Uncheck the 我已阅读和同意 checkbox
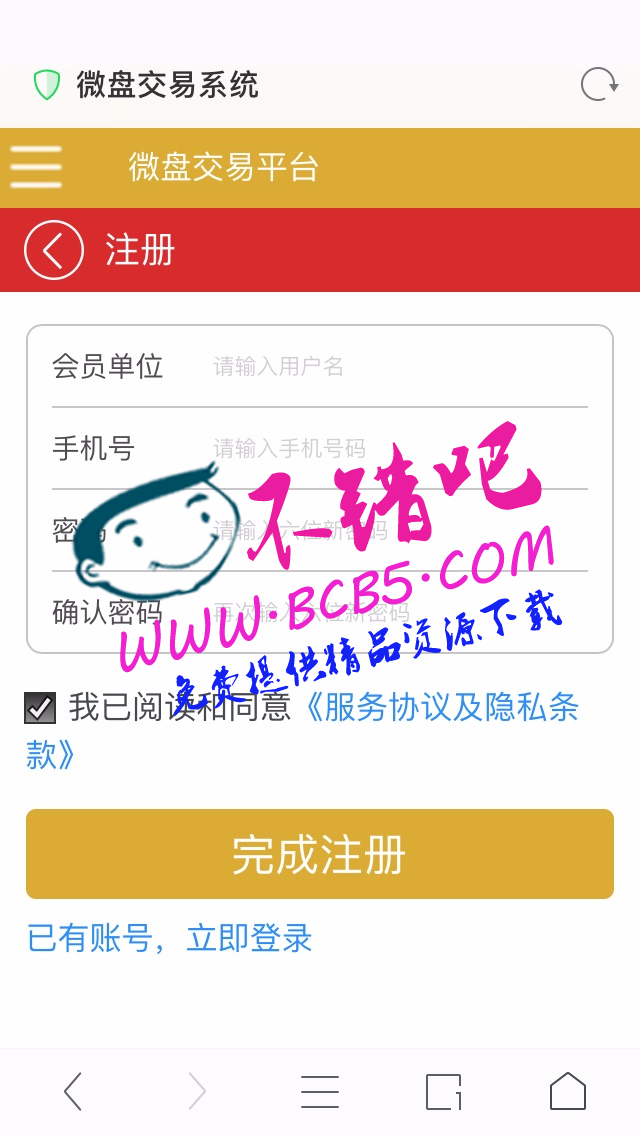The height and width of the screenshot is (1136, 640). (x=40, y=708)
